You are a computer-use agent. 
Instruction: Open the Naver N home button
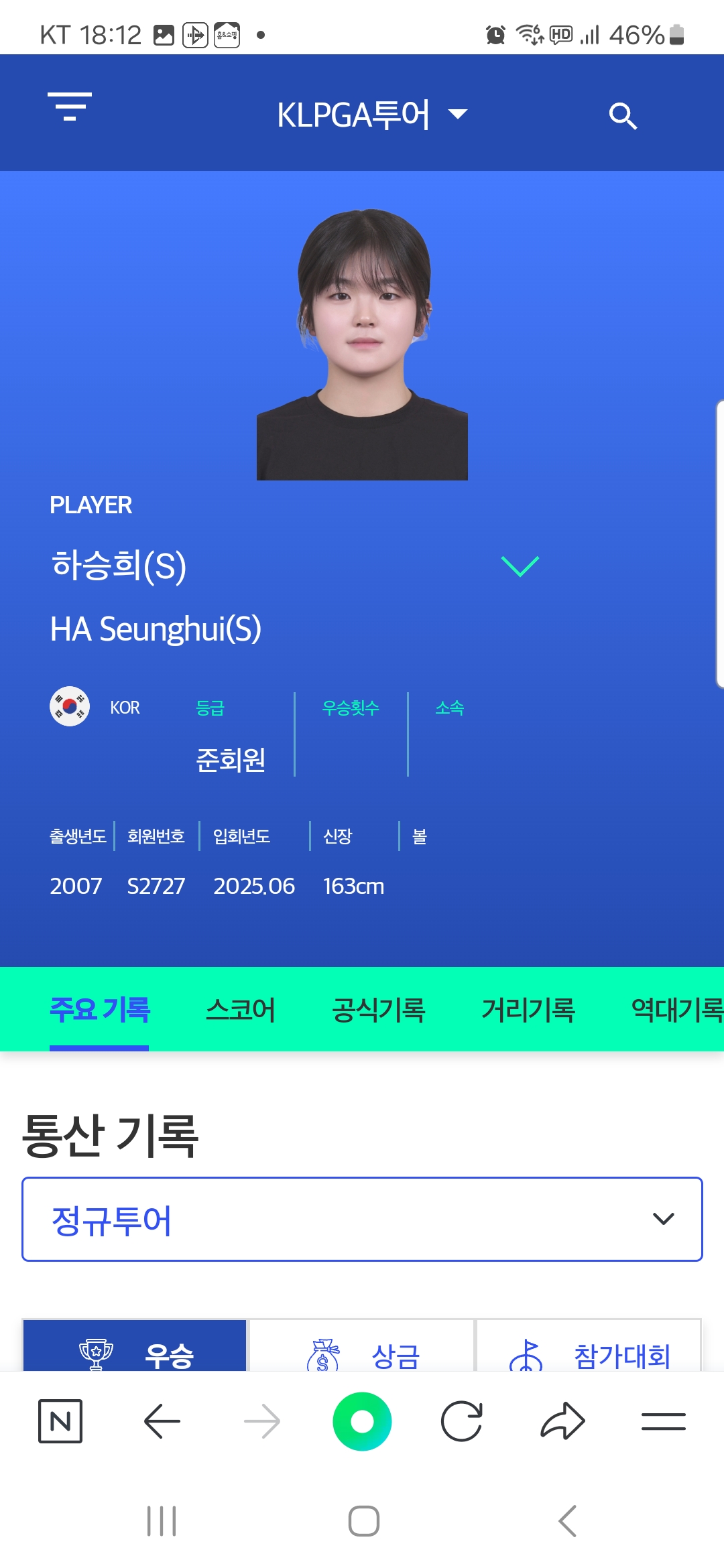pyautogui.click(x=60, y=1421)
